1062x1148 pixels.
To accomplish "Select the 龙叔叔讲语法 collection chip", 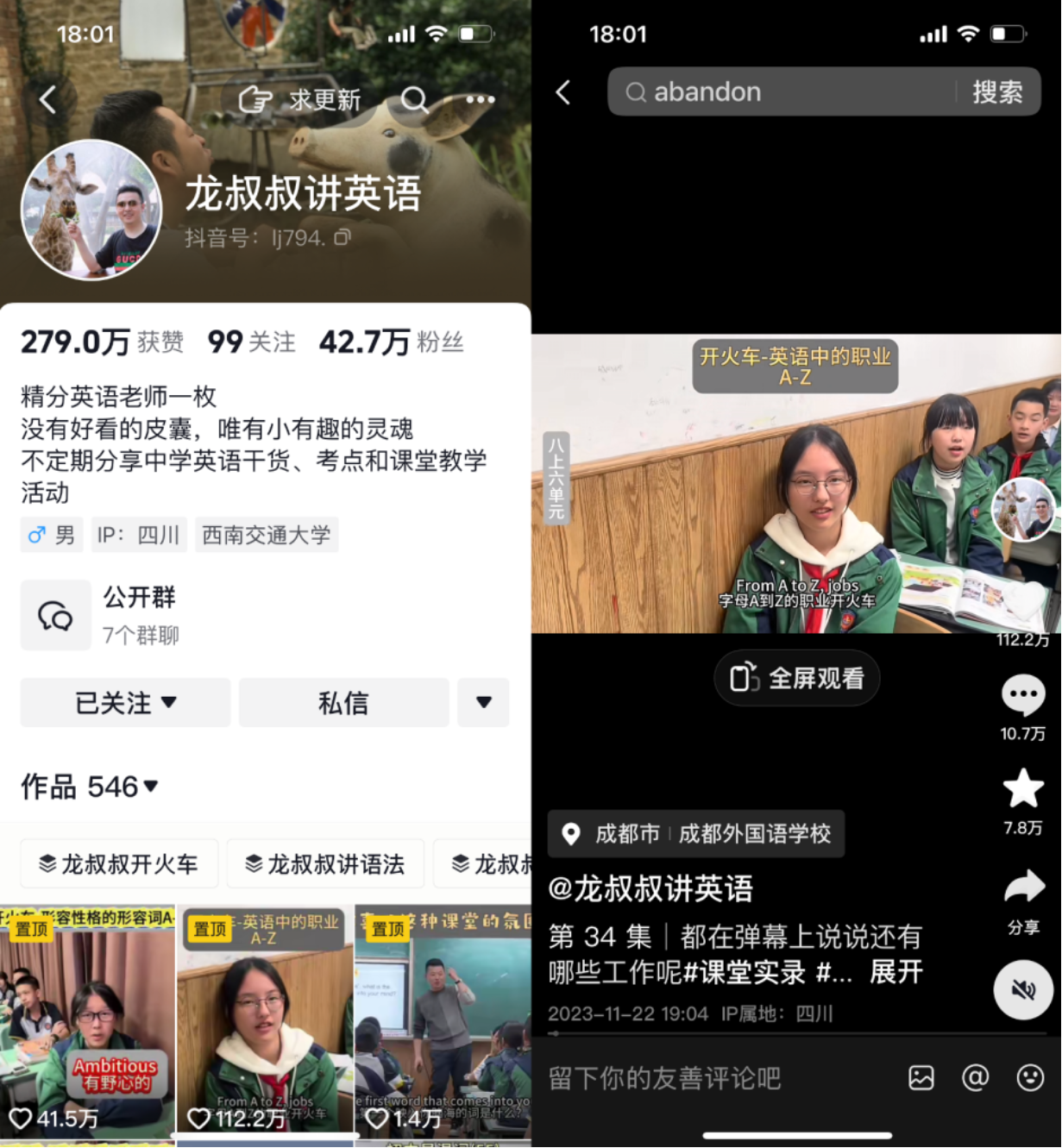I will tap(325, 864).
